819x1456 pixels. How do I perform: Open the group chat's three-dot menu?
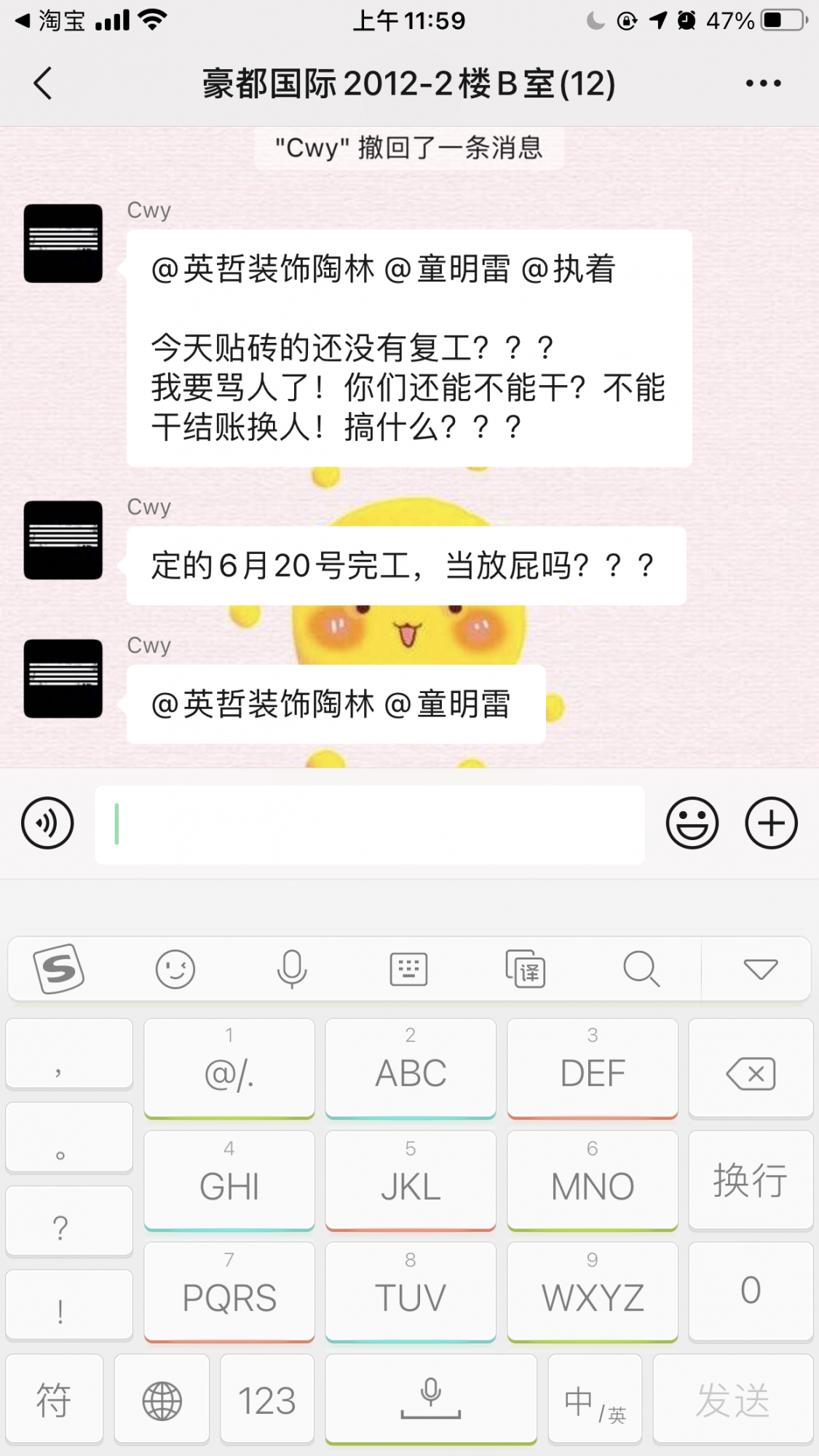[x=763, y=83]
